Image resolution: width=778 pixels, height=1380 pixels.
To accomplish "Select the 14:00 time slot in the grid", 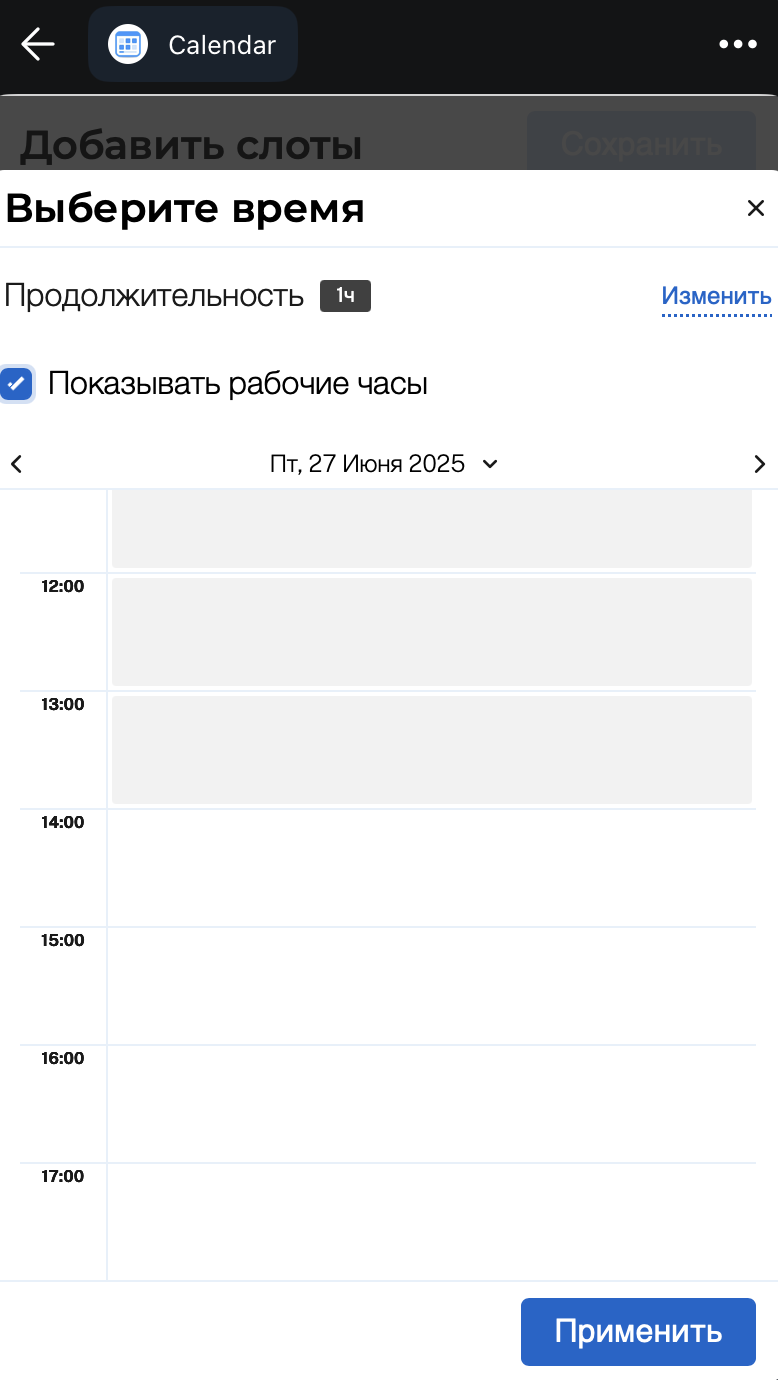I will pyautogui.click(x=430, y=868).
